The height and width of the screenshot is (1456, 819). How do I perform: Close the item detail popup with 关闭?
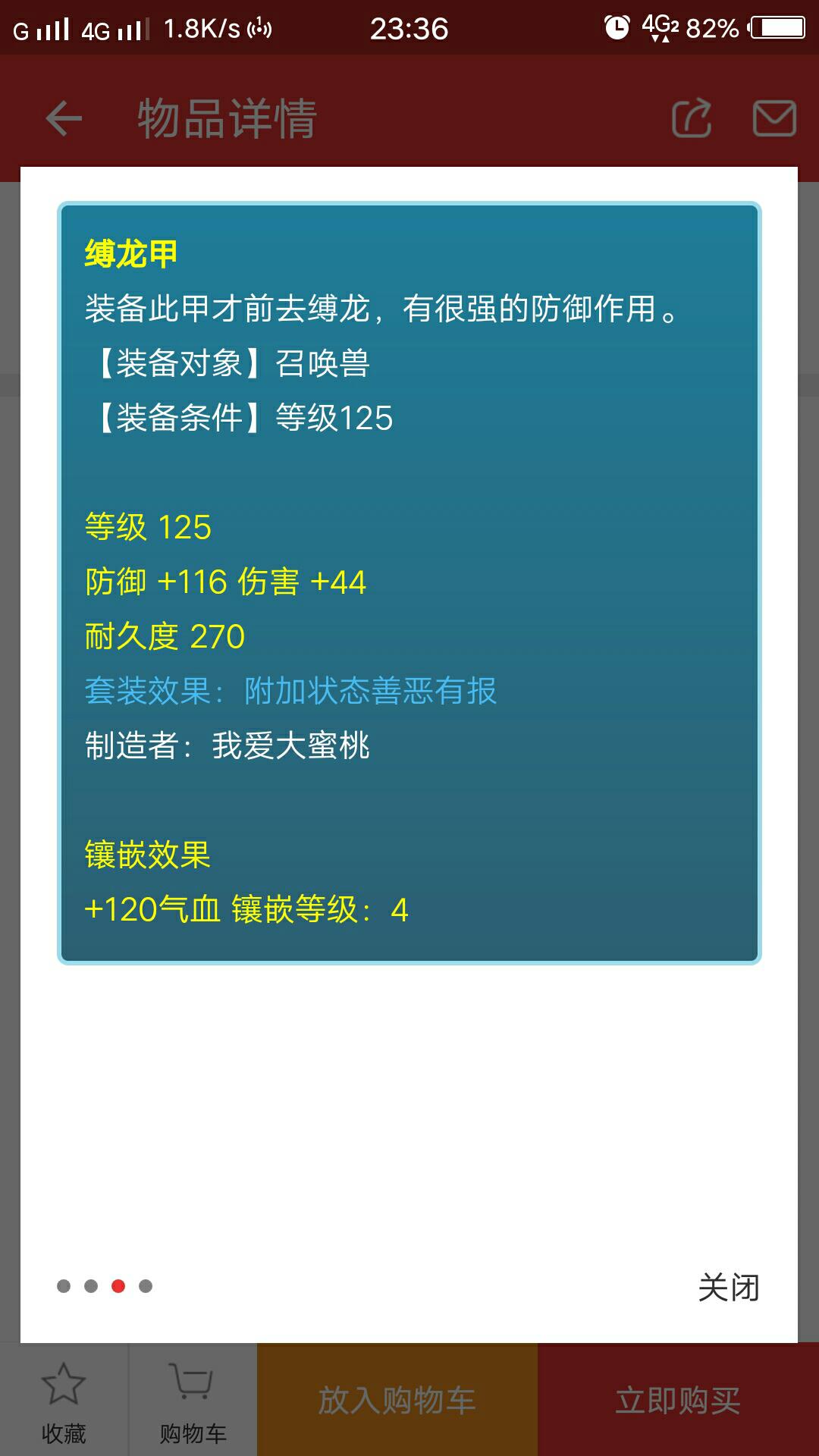[728, 1287]
